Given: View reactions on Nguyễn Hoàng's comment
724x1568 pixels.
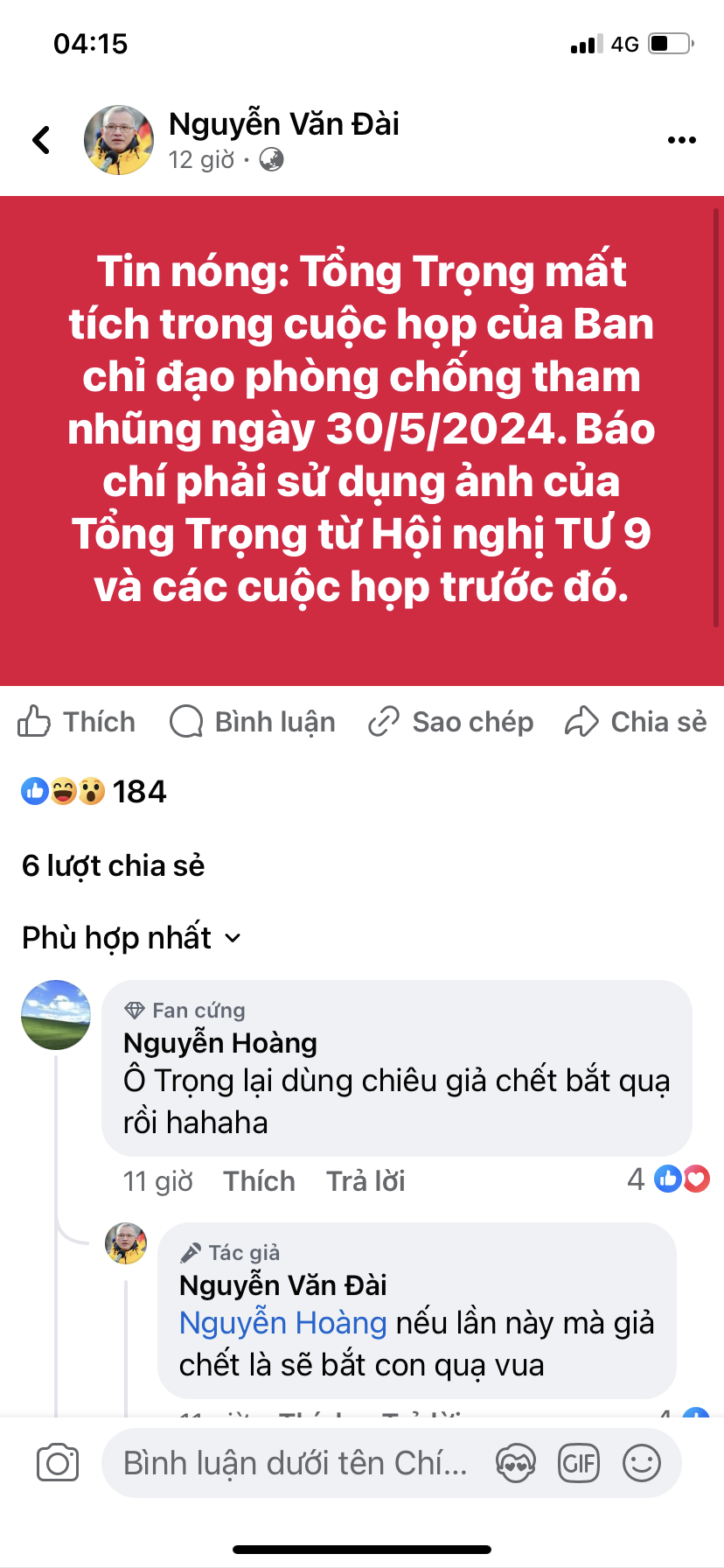Looking at the screenshot, I should (670, 1179).
